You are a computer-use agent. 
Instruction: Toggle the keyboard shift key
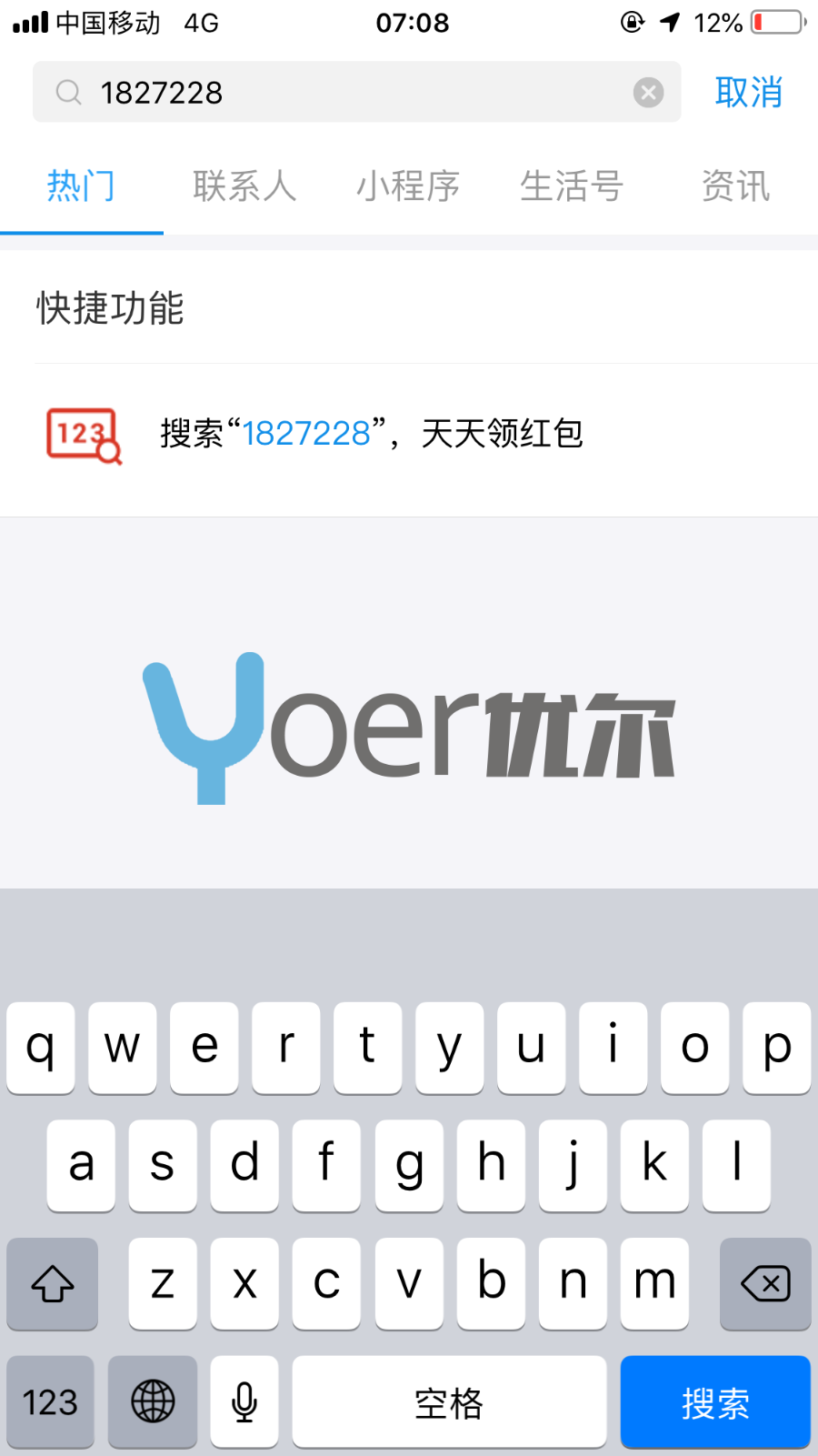pos(52,1283)
